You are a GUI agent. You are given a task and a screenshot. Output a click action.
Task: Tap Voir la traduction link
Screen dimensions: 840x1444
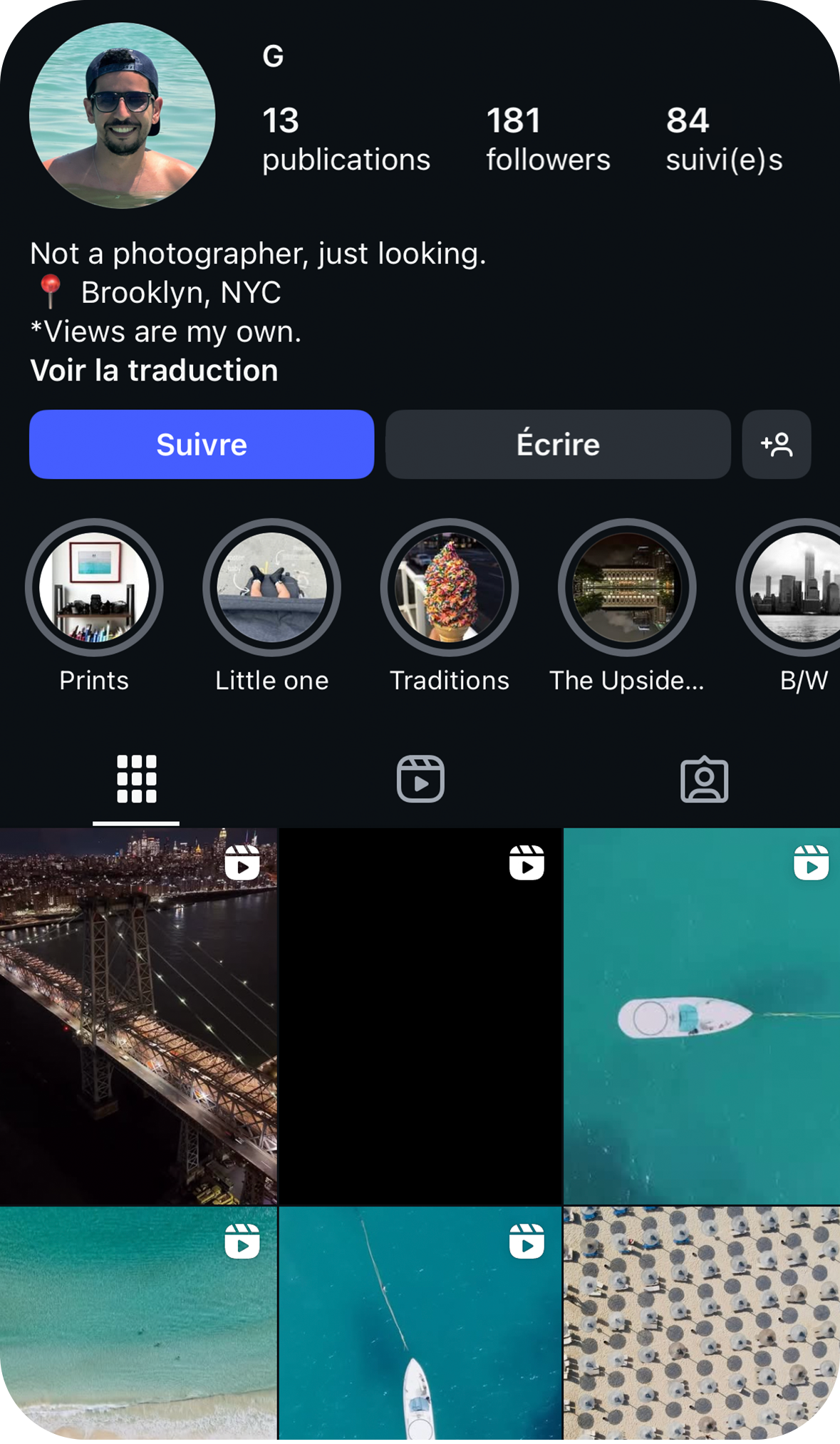[x=154, y=371]
